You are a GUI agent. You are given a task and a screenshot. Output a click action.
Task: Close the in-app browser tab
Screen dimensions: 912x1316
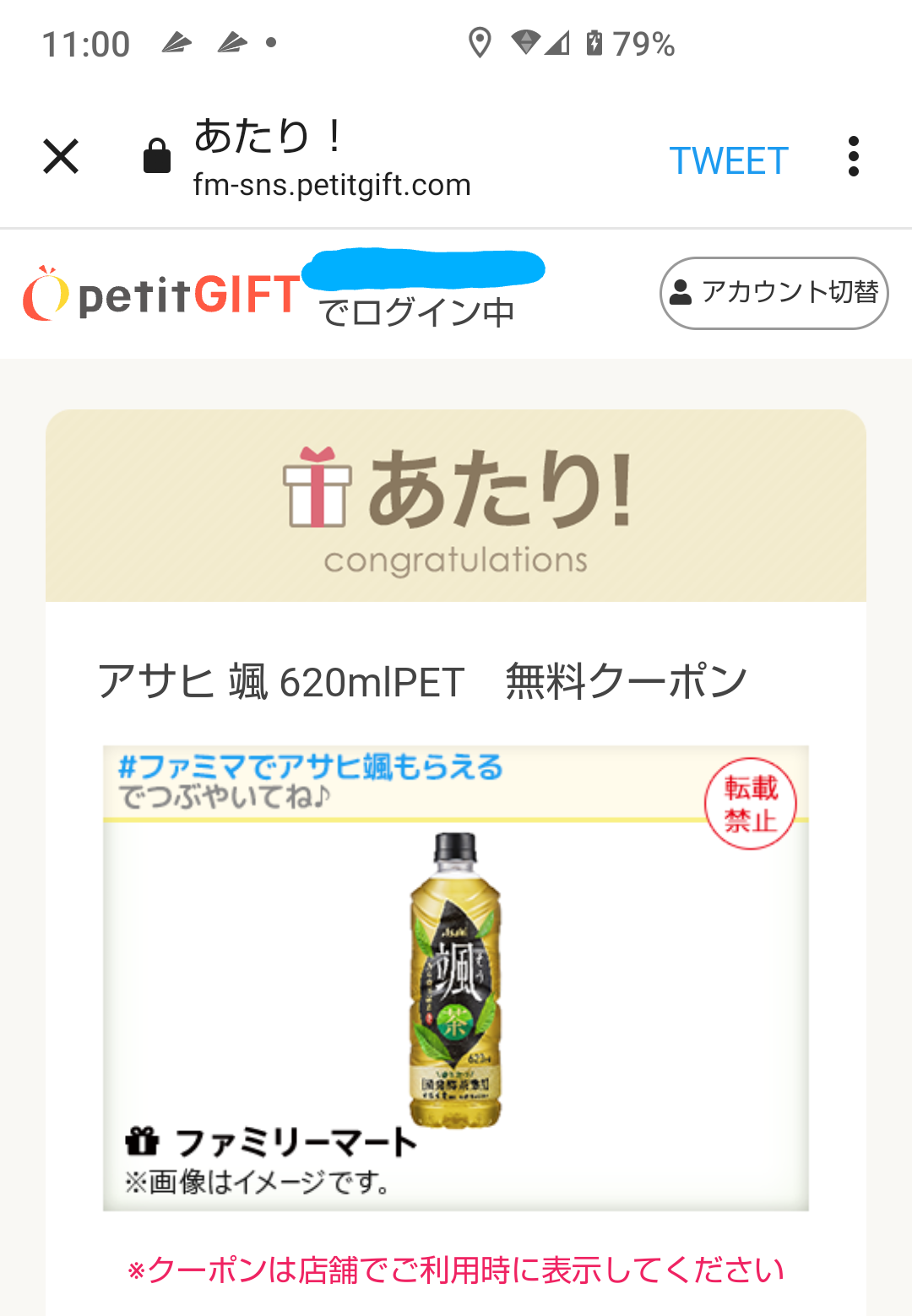point(61,157)
